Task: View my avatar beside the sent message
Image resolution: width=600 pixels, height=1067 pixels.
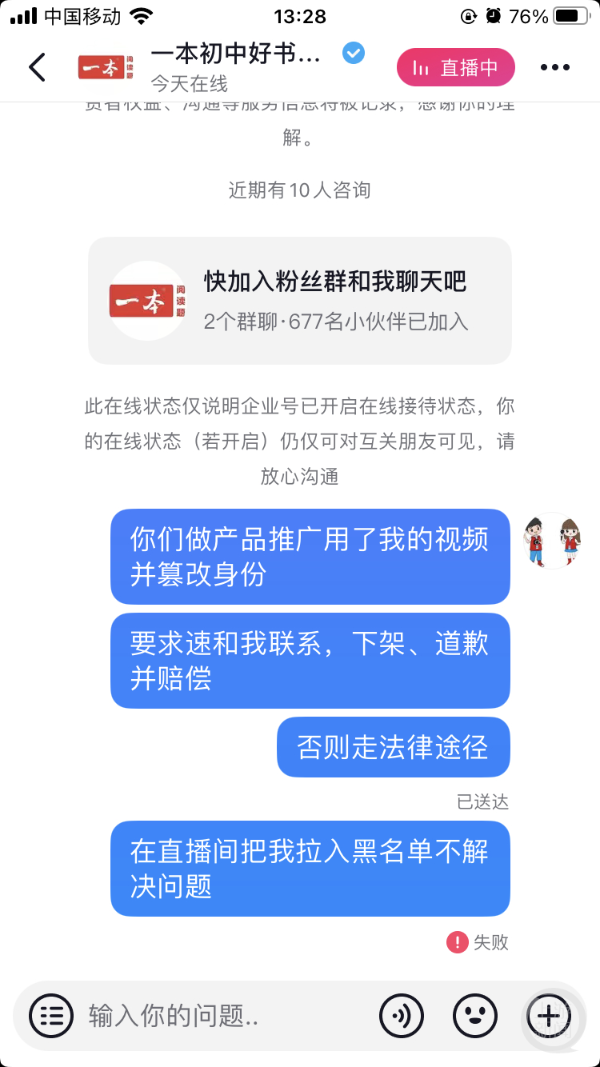Action: (554, 540)
